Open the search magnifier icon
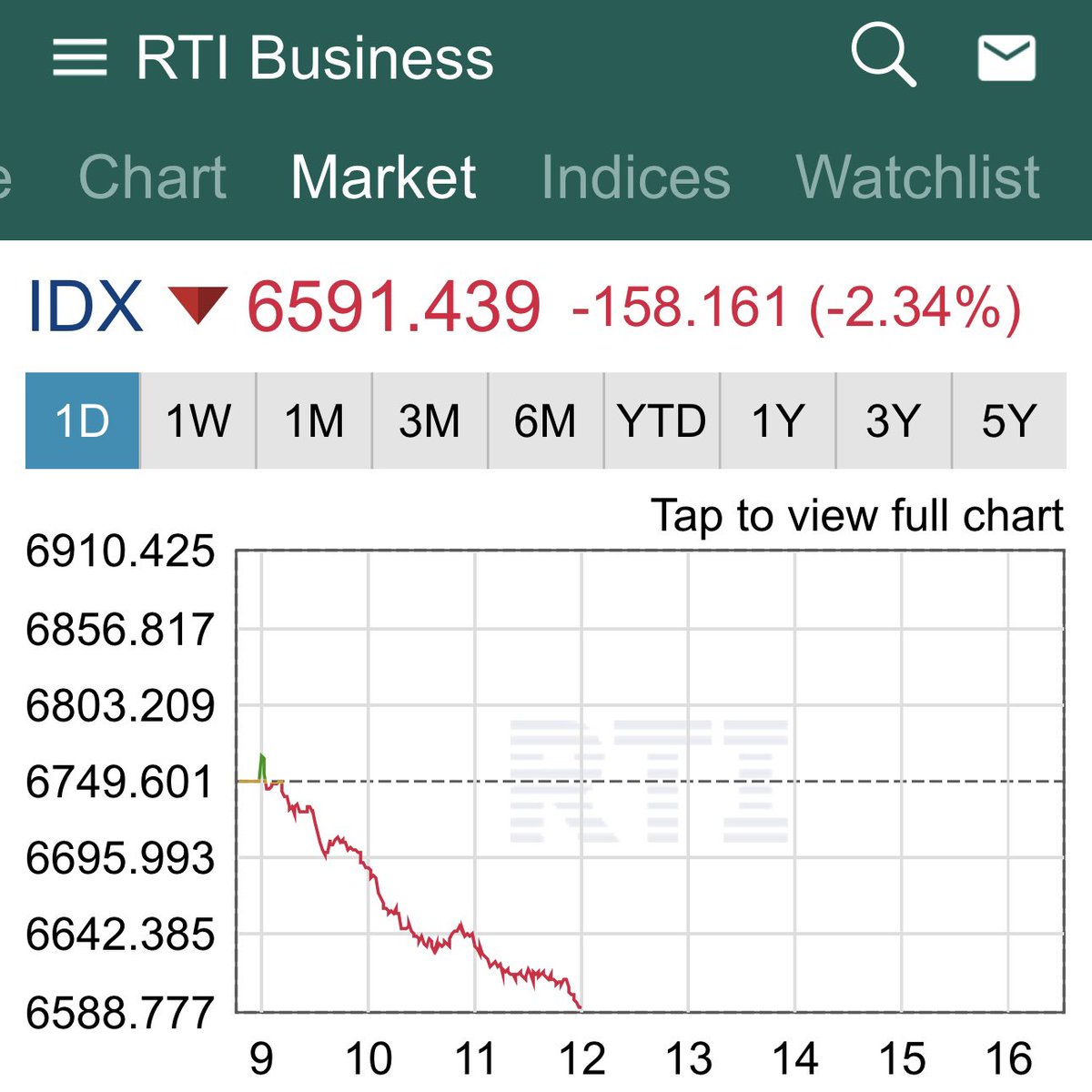 [882, 56]
